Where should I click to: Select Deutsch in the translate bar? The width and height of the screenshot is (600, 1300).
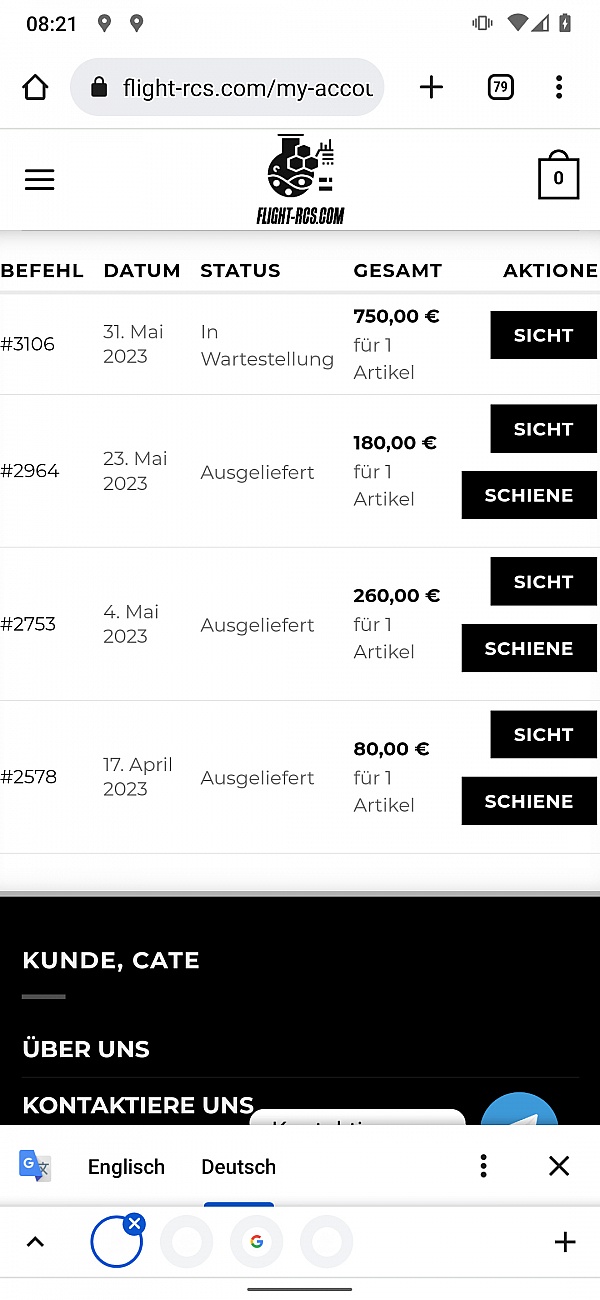[x=238, y=1167]
